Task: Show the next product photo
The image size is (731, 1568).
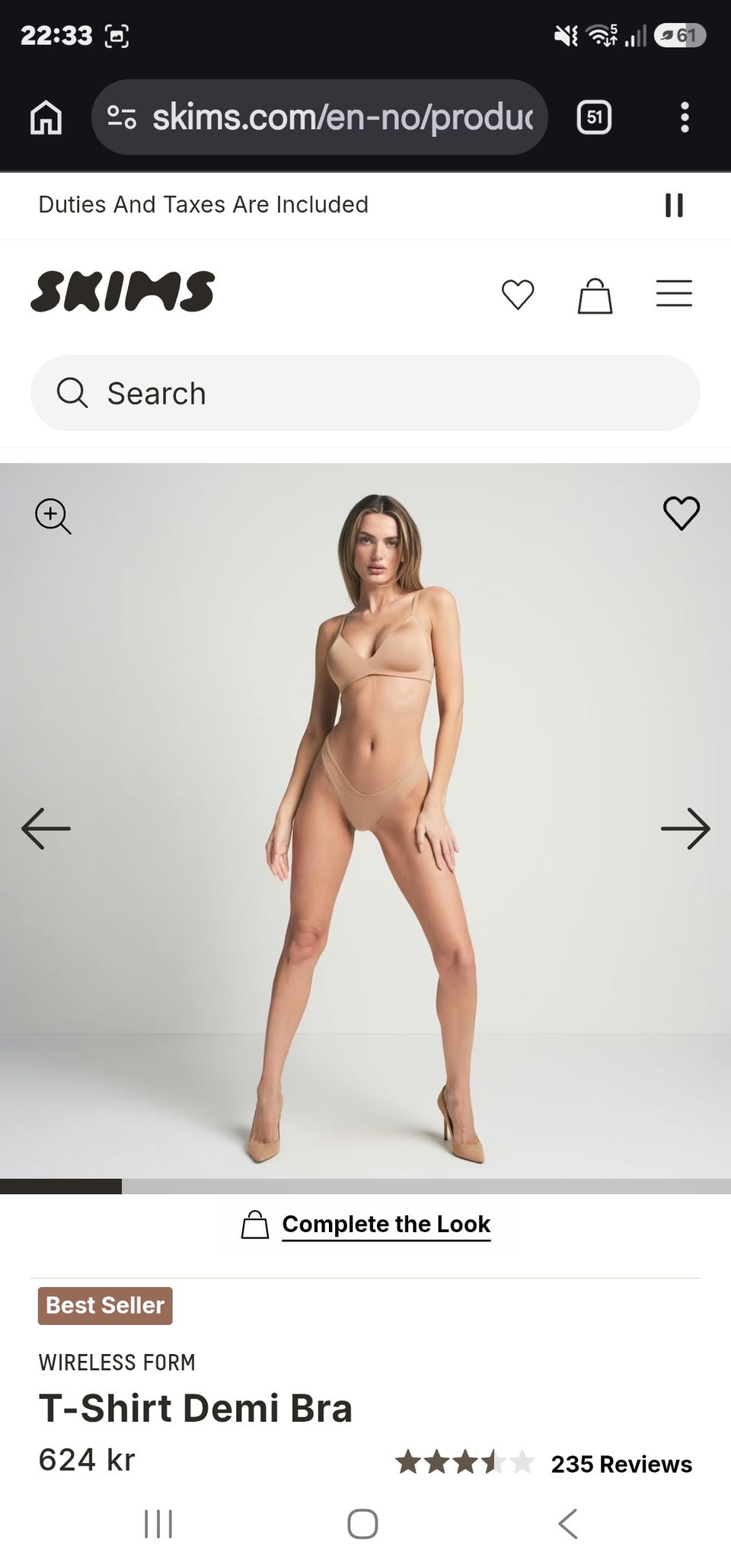Action: tap(685, 828)
